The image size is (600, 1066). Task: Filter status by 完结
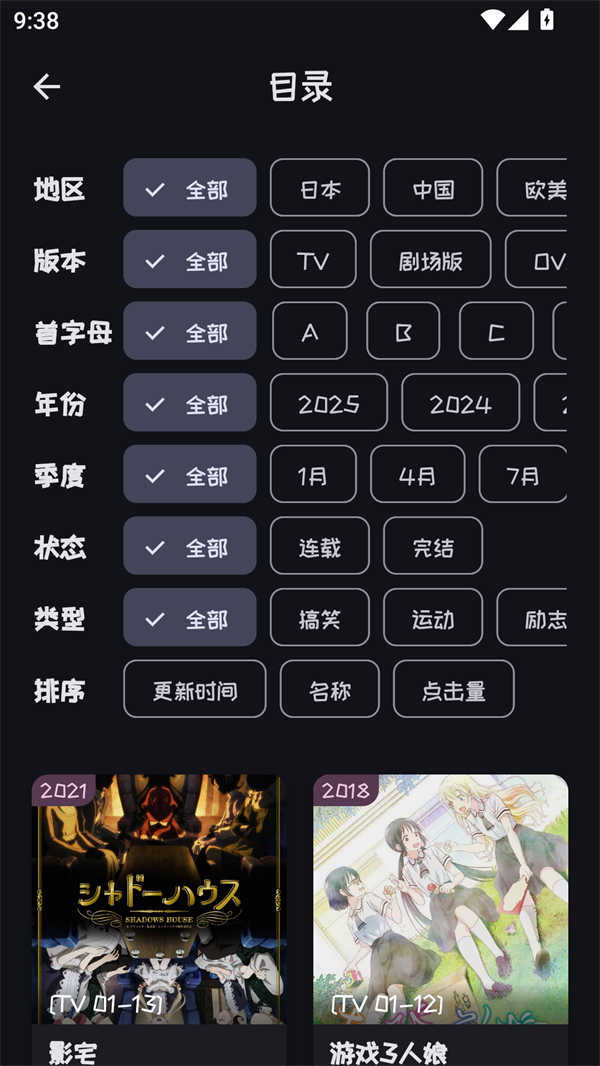433,547
